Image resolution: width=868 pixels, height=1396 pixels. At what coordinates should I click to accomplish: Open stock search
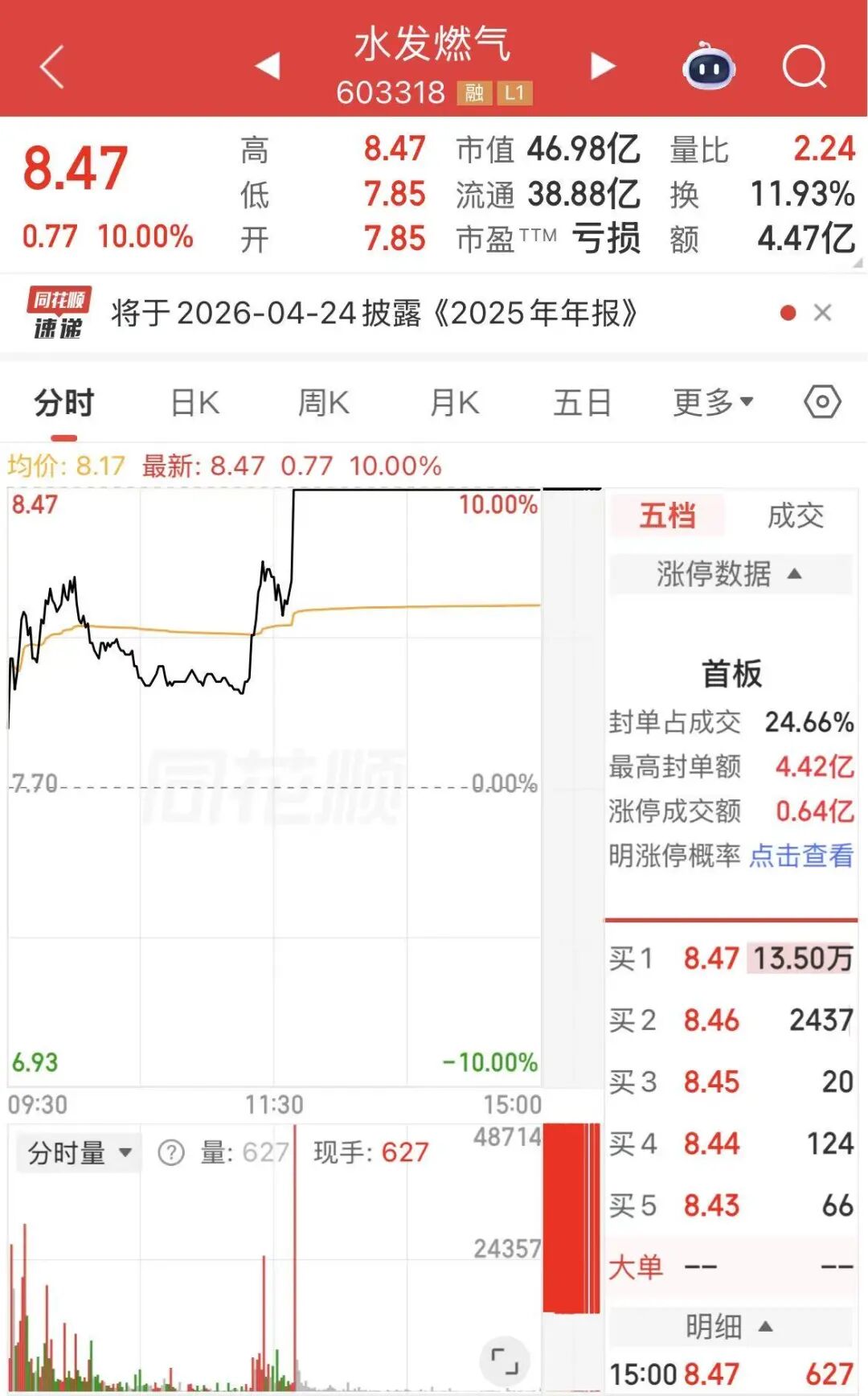tap(805, 66)
